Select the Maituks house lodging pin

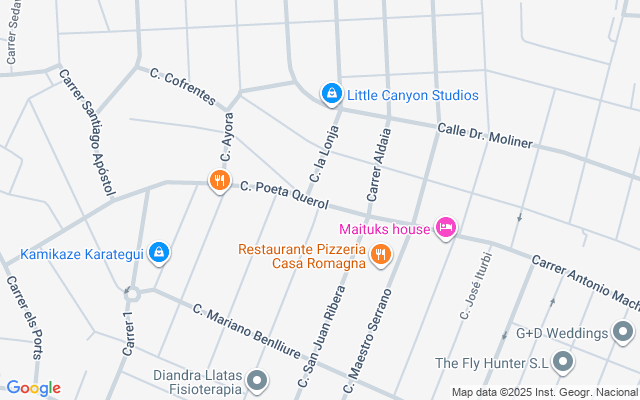(x=446, y=228)
